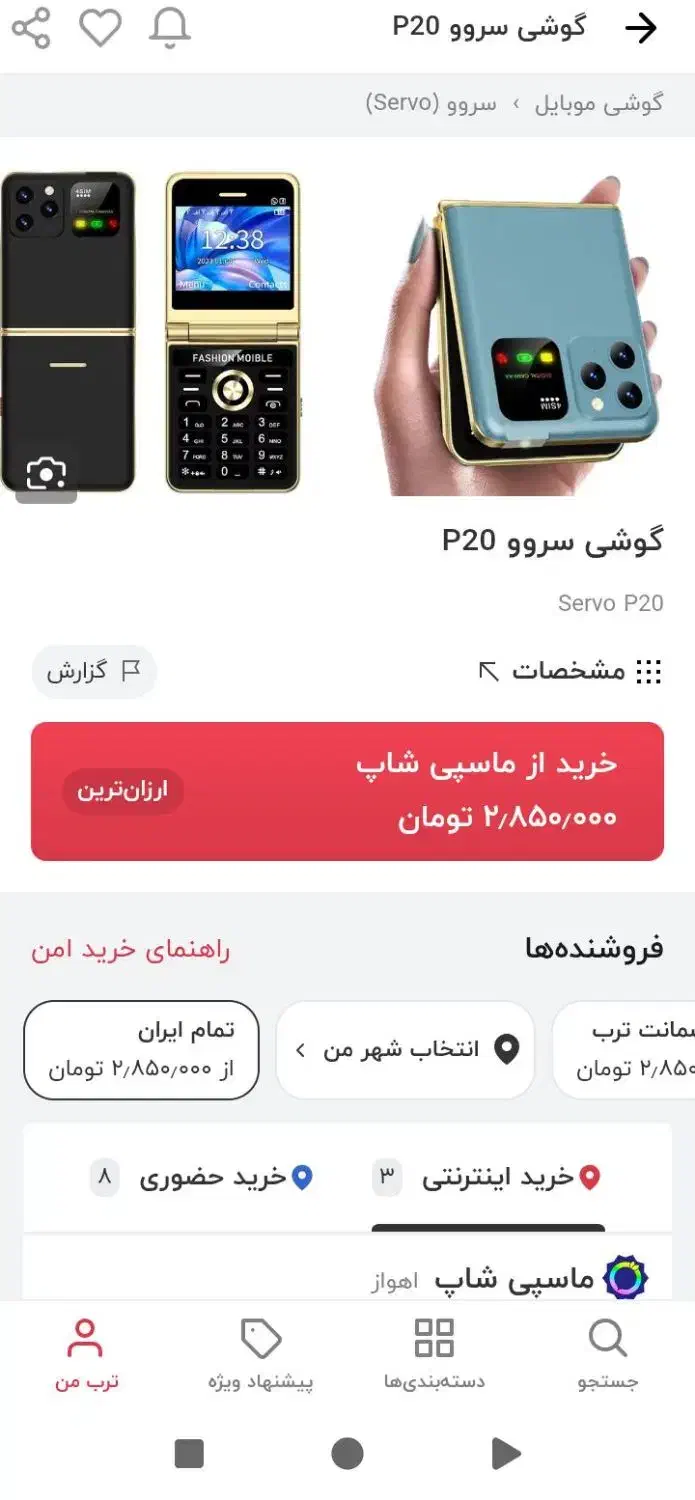Open پیشنهاد ویژه special offers tab
Screen dimensions: 695x1500
[260, 1355]
